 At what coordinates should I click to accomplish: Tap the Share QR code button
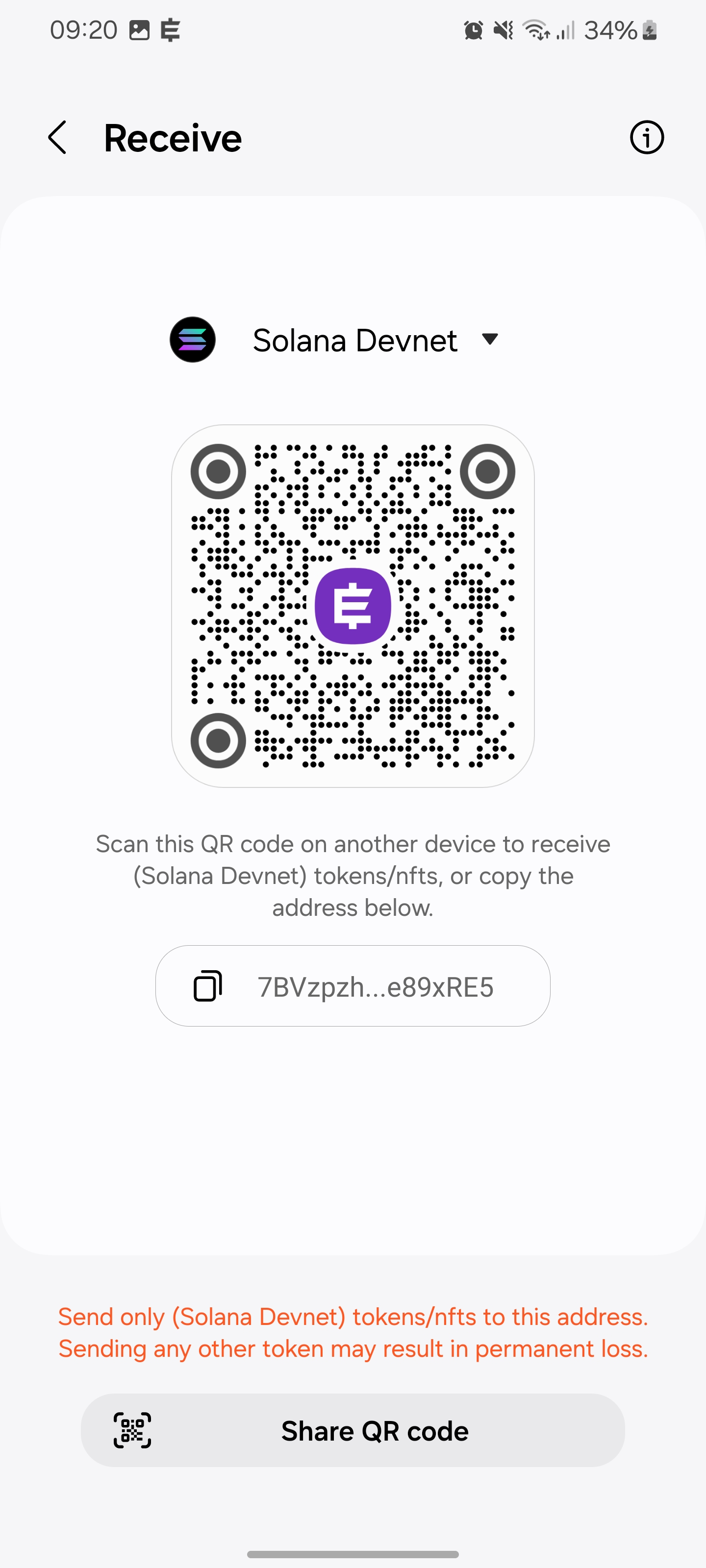pyautogui.click(x=353, y=1430)
